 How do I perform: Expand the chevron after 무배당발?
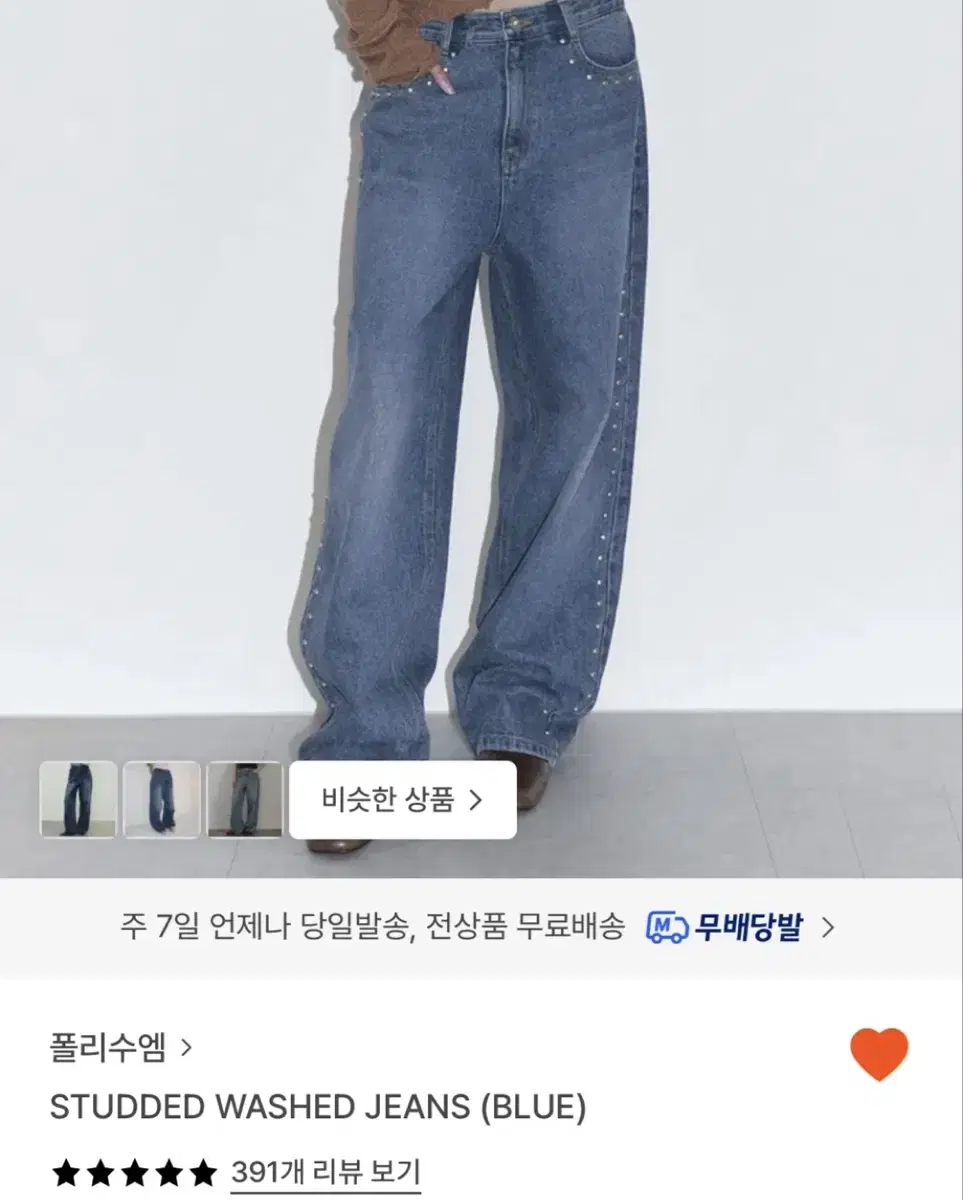point(826,926)
